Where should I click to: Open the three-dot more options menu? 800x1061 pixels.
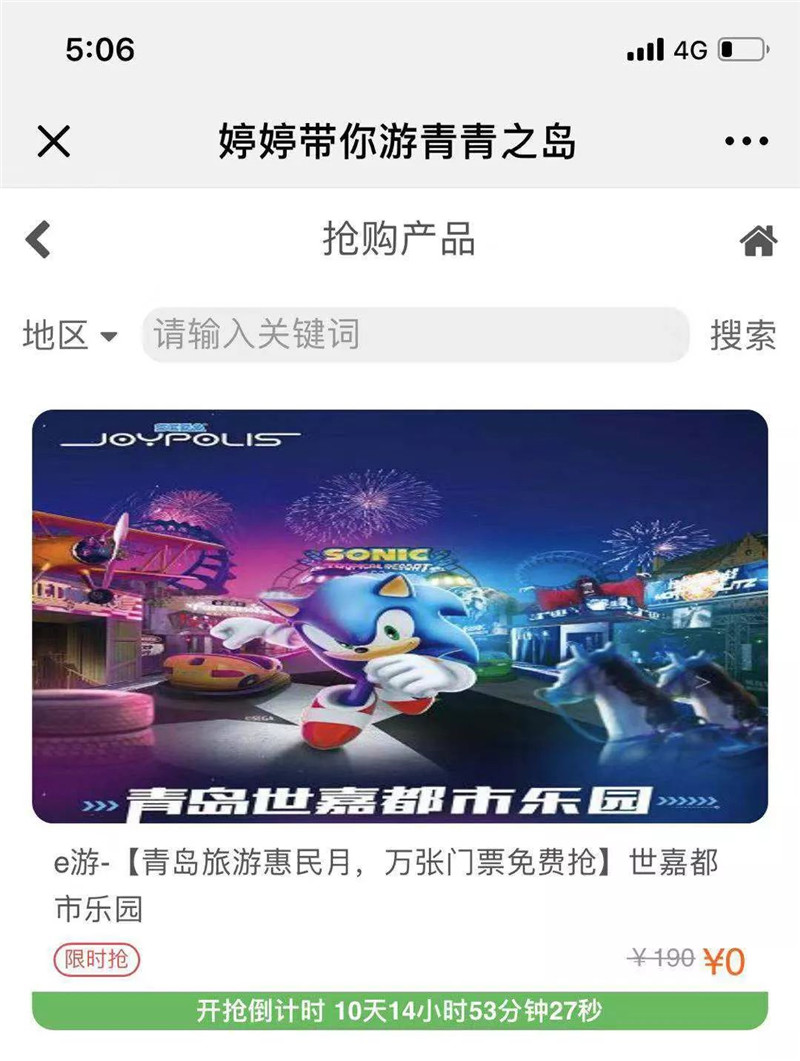pyautogui.click(x=746, y=142)
